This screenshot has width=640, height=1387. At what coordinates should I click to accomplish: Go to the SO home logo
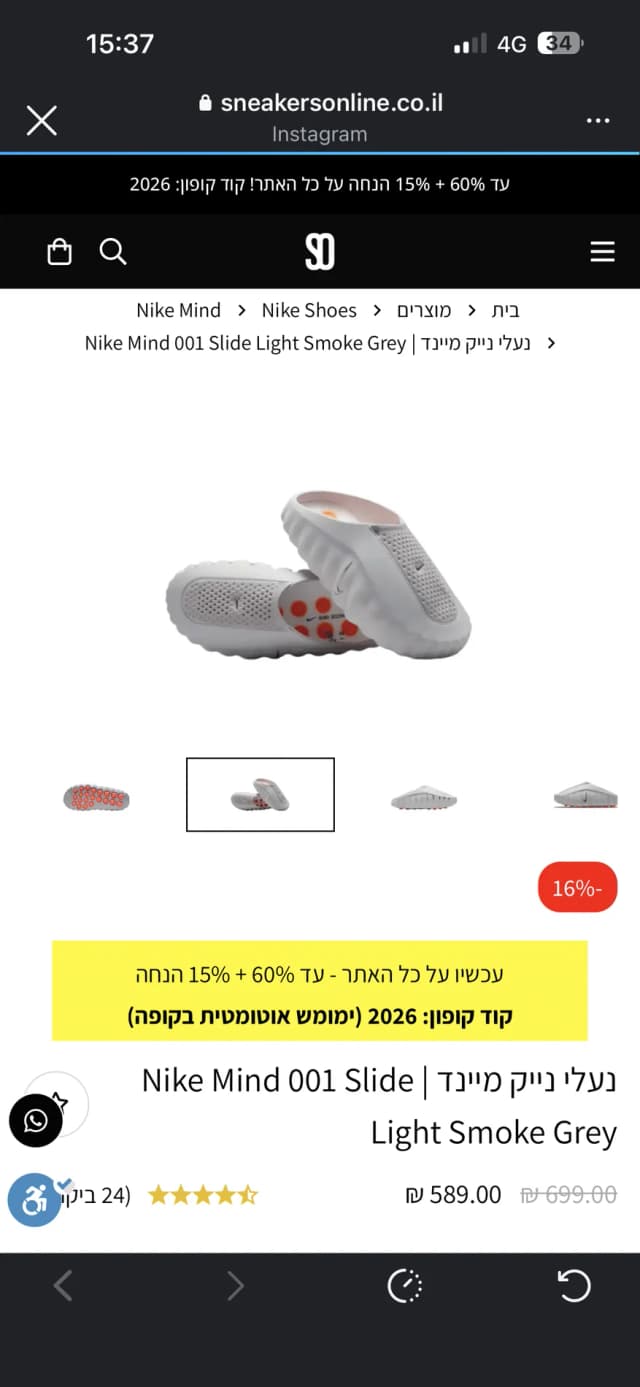(320, 251)
